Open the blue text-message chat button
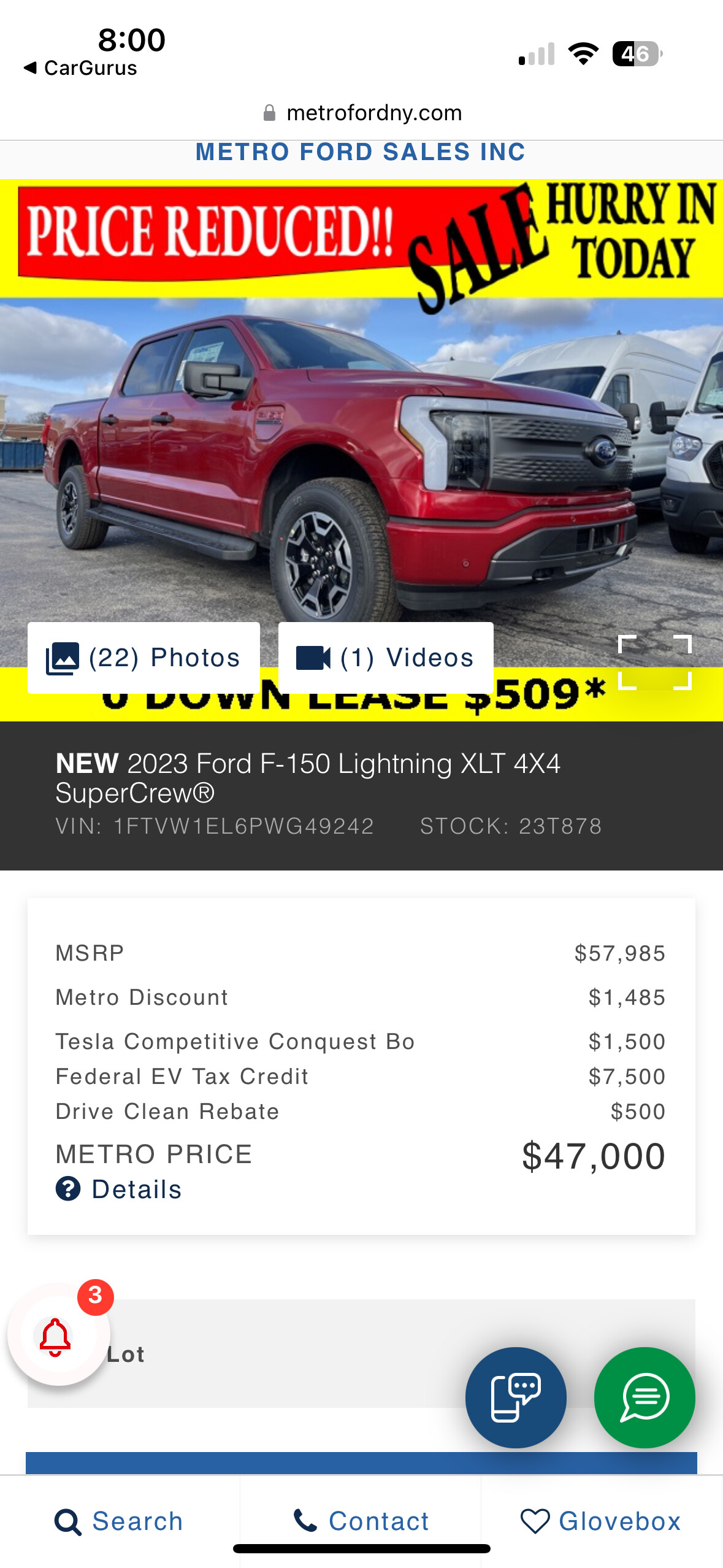The width and height of the screenshot is (723, 1568). [x=516, y=1397]
